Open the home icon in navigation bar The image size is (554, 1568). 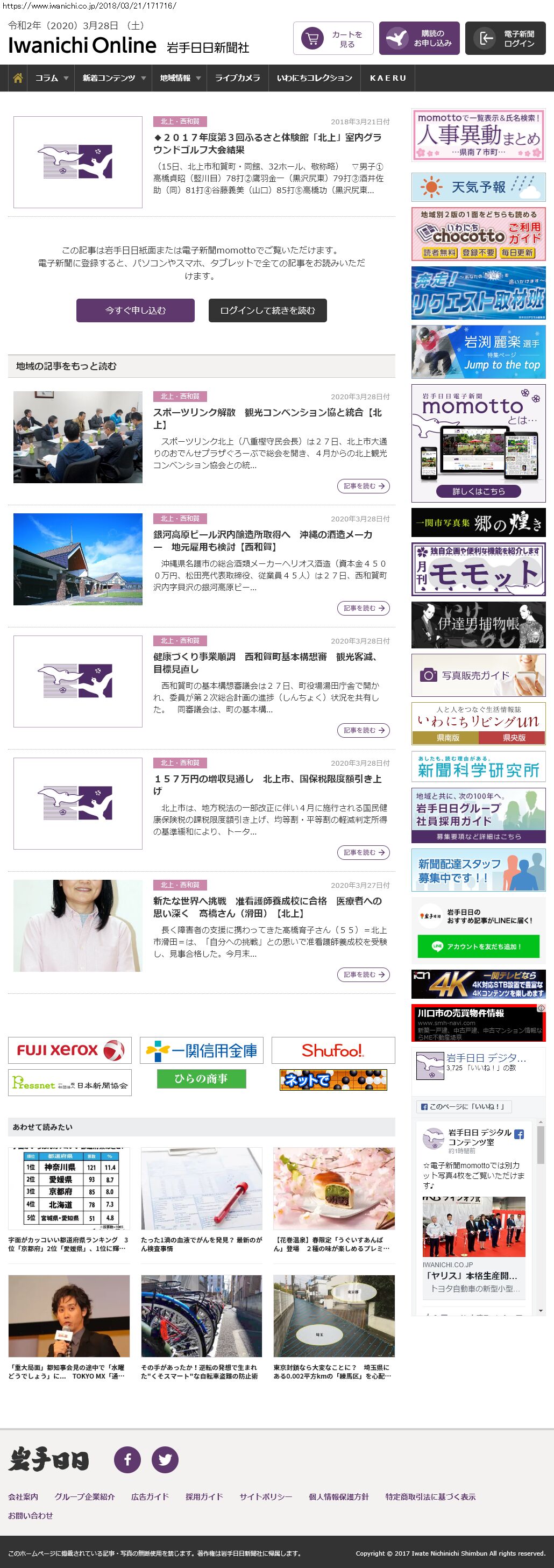tap(18, 78)
